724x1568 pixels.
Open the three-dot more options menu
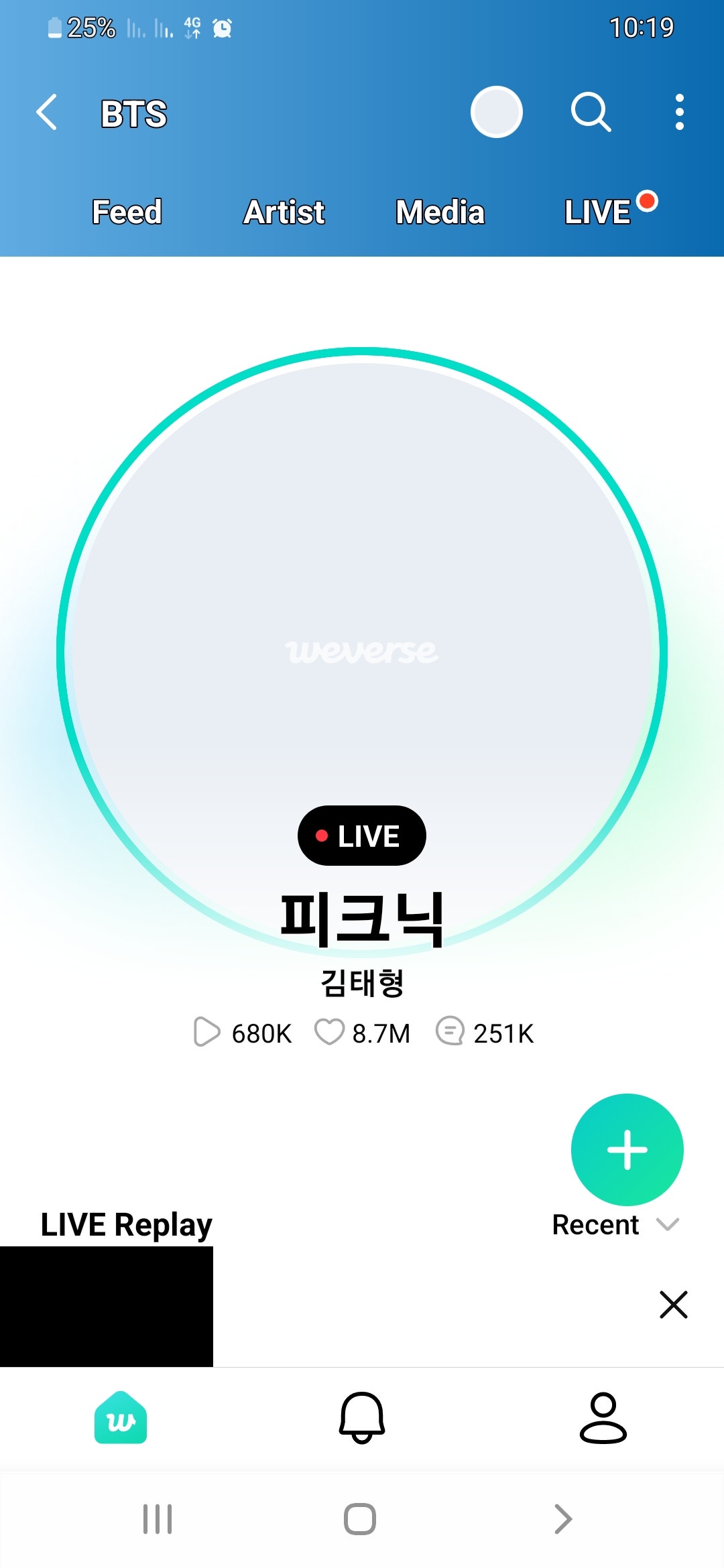pos(678,113)
